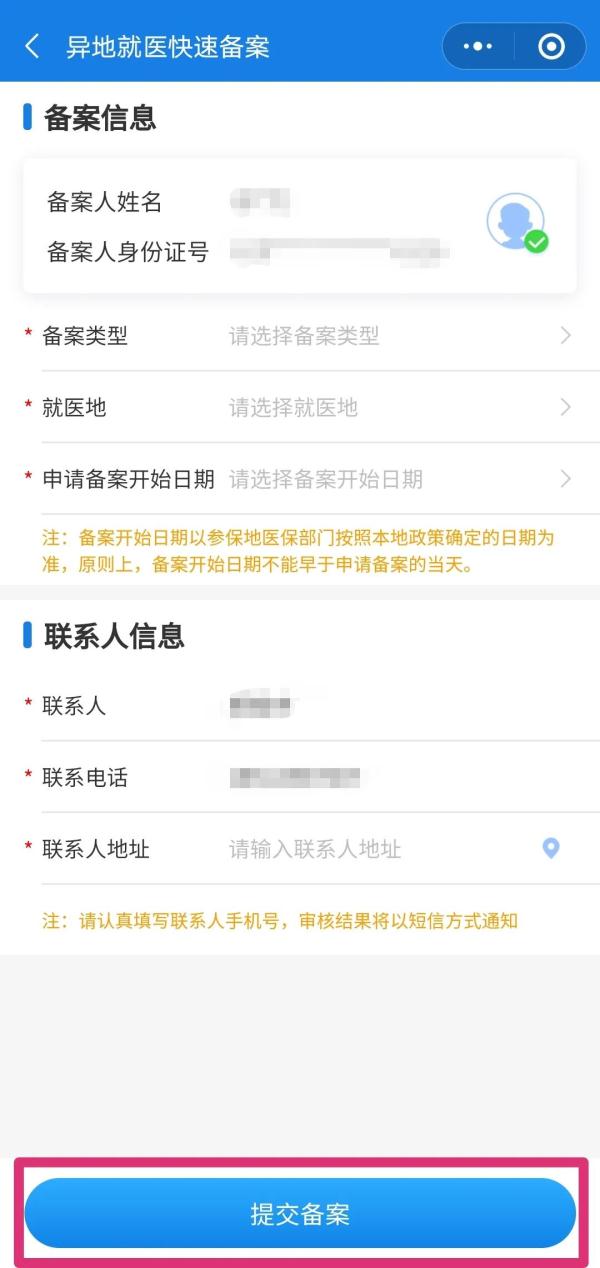Submit with 提交备案 button

pos(300,1215)
